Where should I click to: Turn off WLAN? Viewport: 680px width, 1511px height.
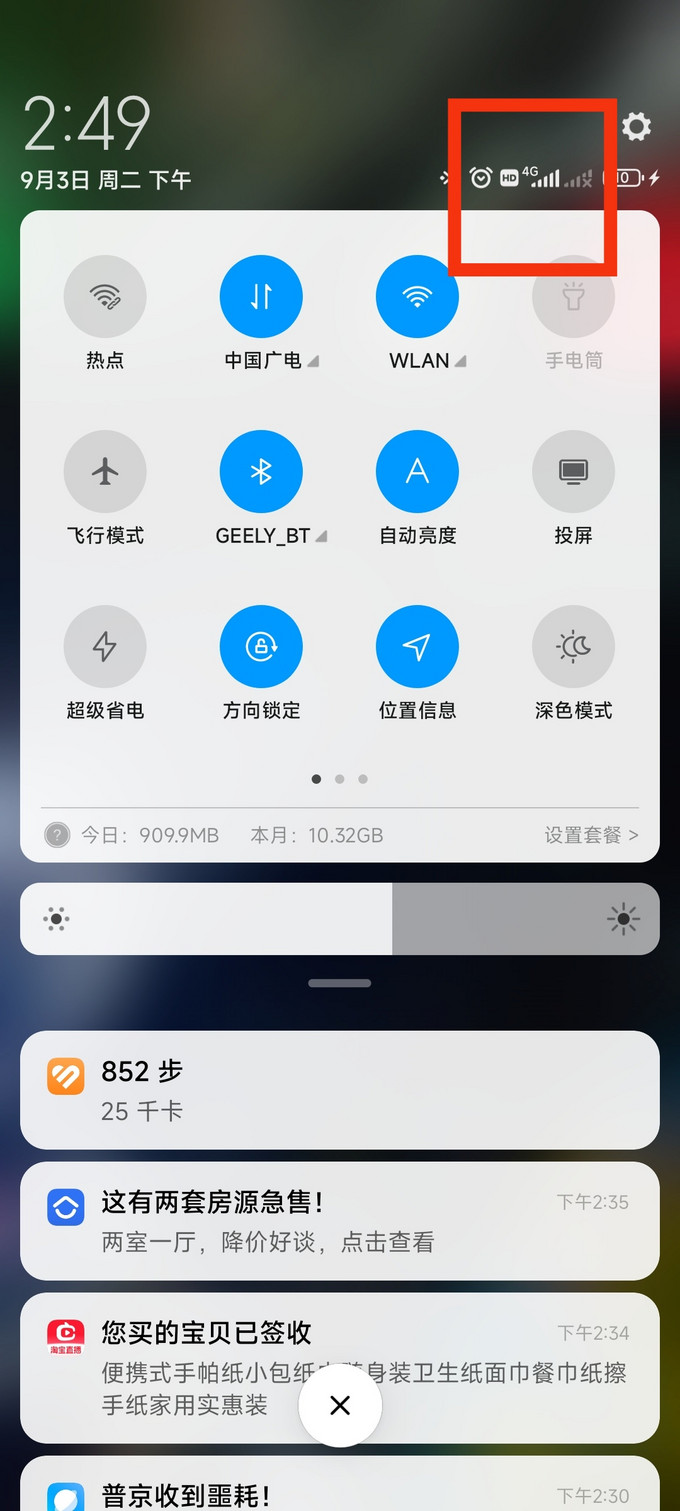click(417, 297)
